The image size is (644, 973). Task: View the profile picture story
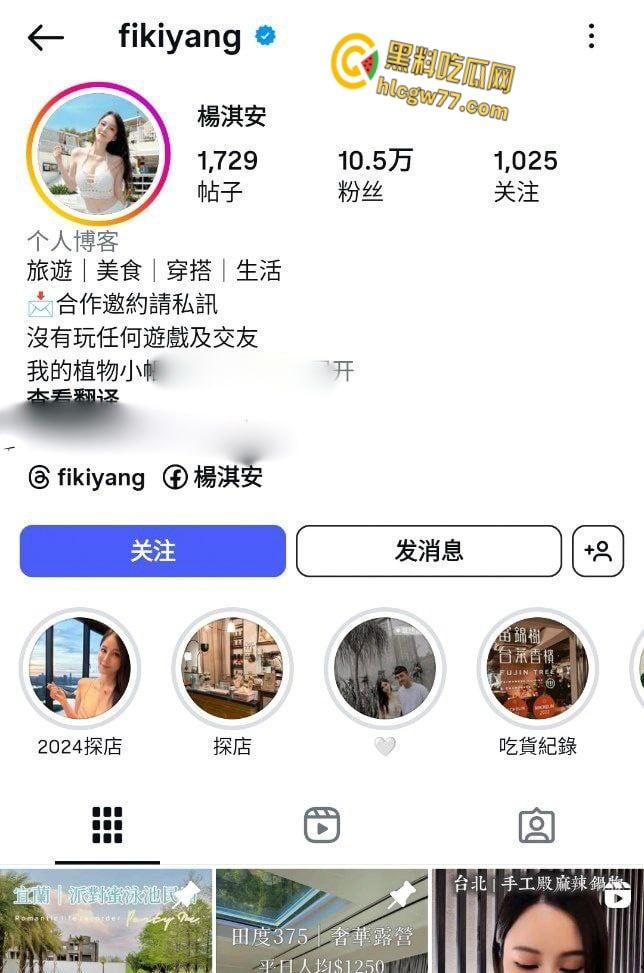coord(98,153)
